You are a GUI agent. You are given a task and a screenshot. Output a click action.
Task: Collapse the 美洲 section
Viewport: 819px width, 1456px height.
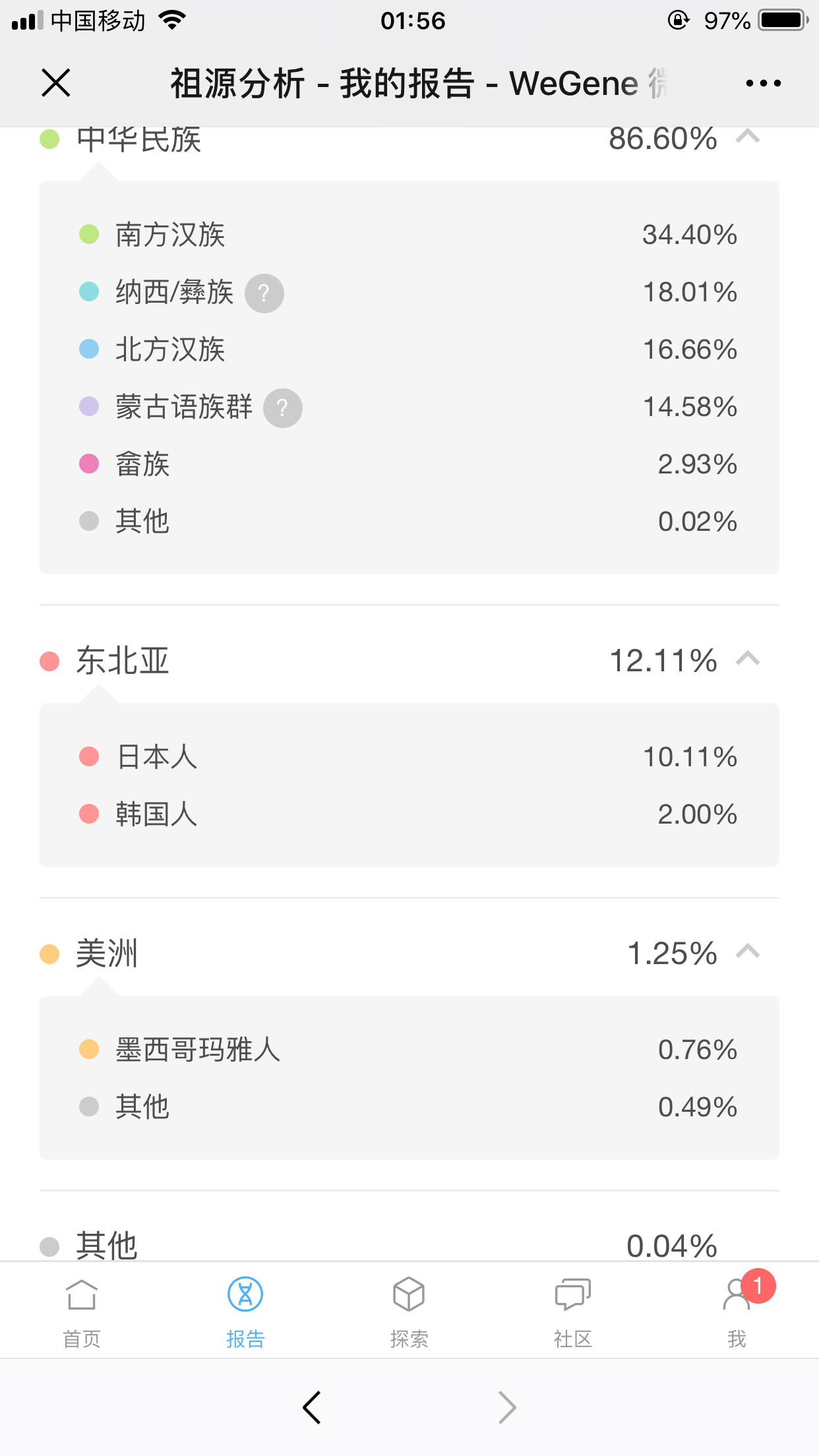point(748,952)
